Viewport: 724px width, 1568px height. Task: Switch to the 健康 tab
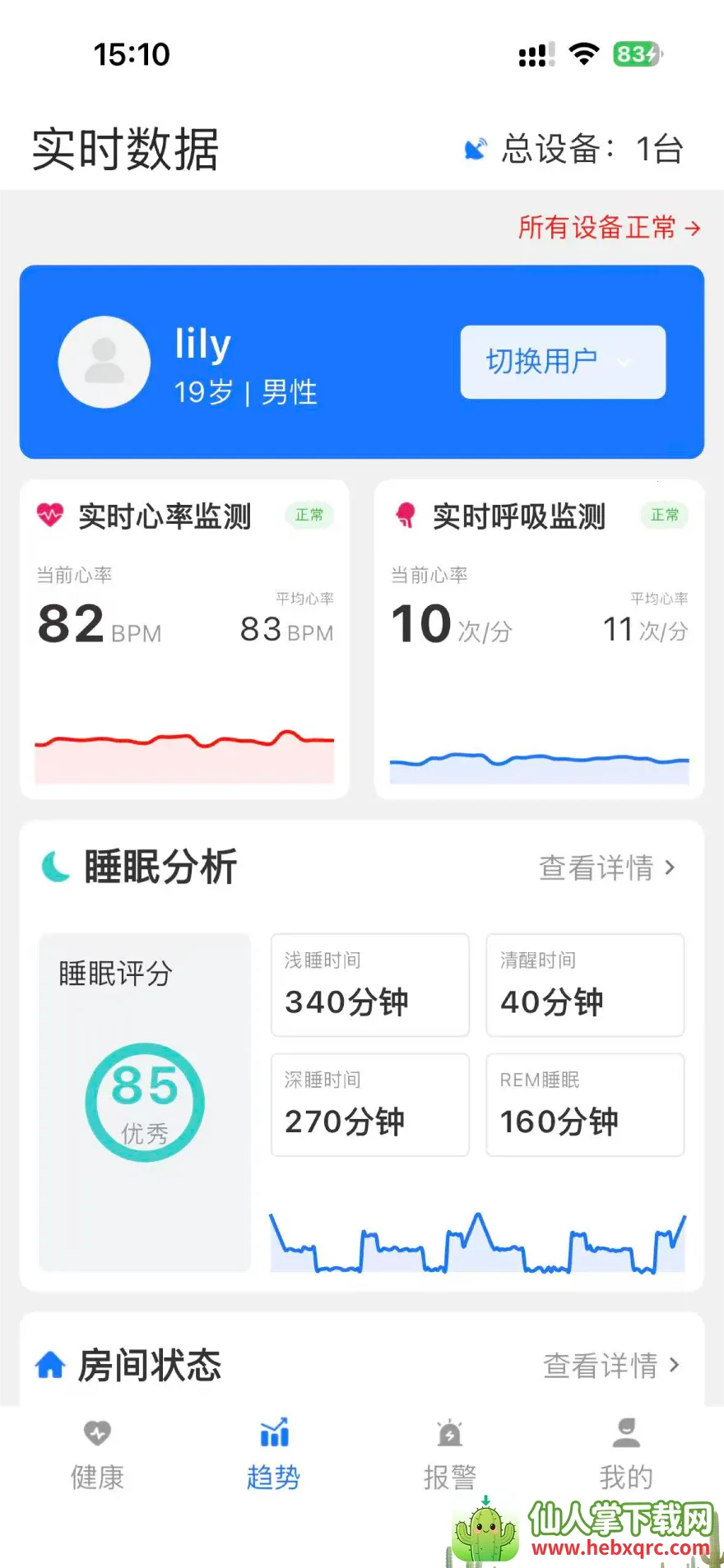pyautogui.click(x=97, y=1454)
